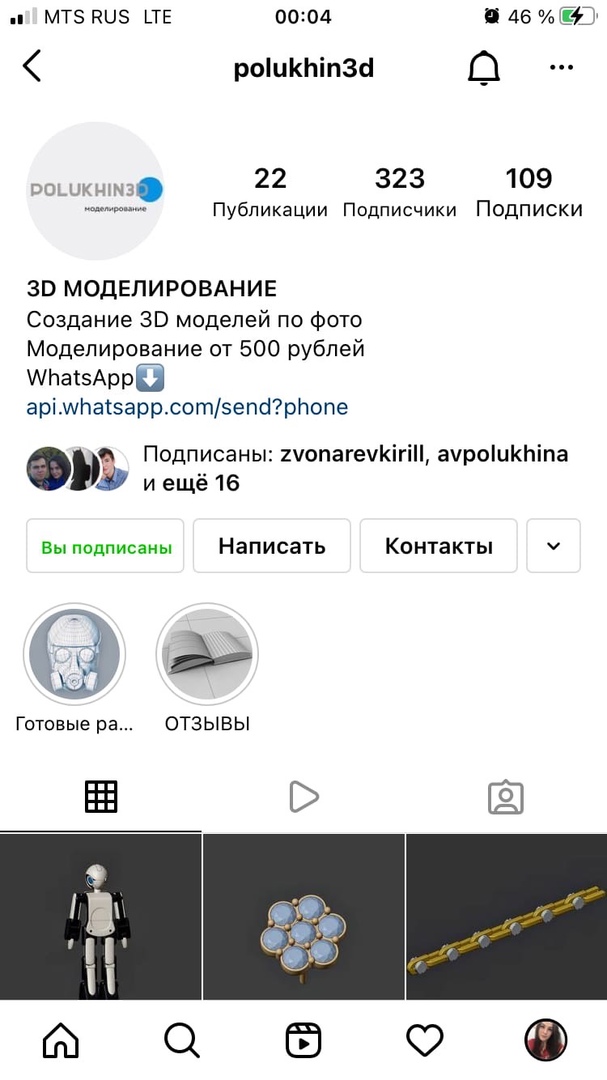
Task: Go to the Home feed tab
Action: [x=60, y=1040]
